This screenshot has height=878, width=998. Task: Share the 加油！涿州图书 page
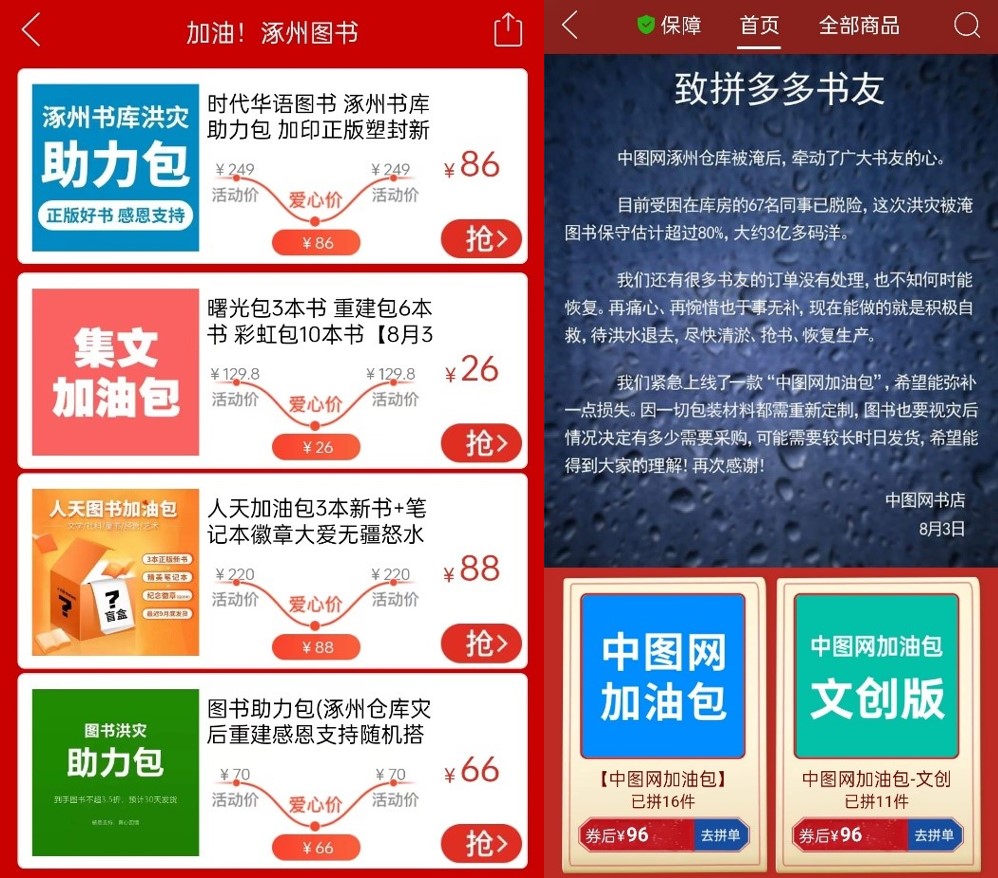(x=508, y=29)
